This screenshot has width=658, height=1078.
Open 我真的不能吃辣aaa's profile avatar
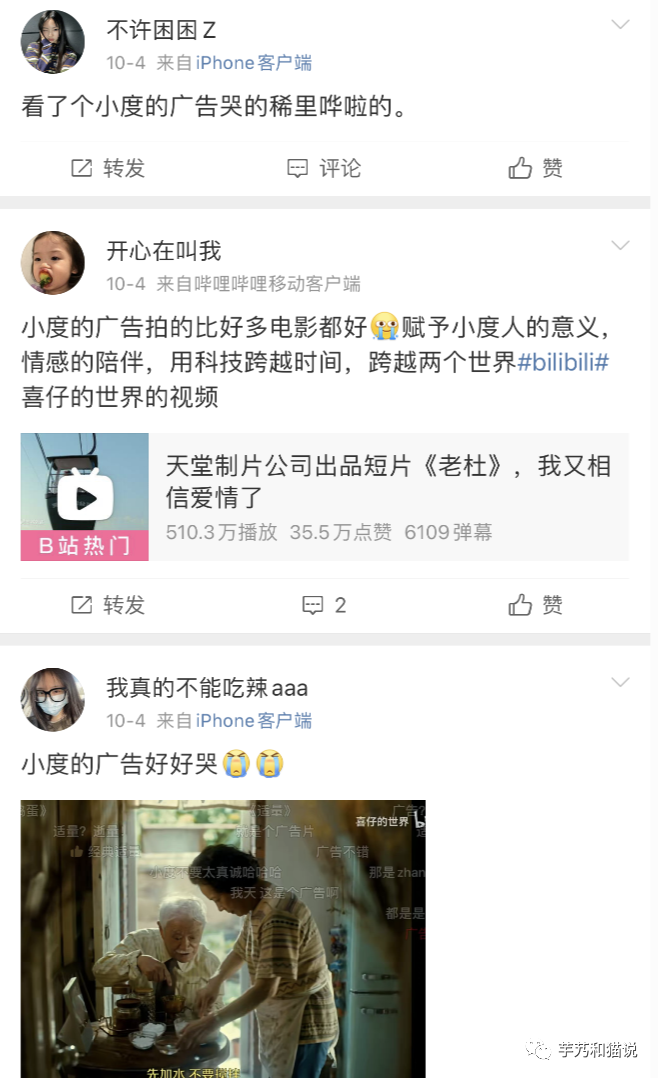(53, 700)
